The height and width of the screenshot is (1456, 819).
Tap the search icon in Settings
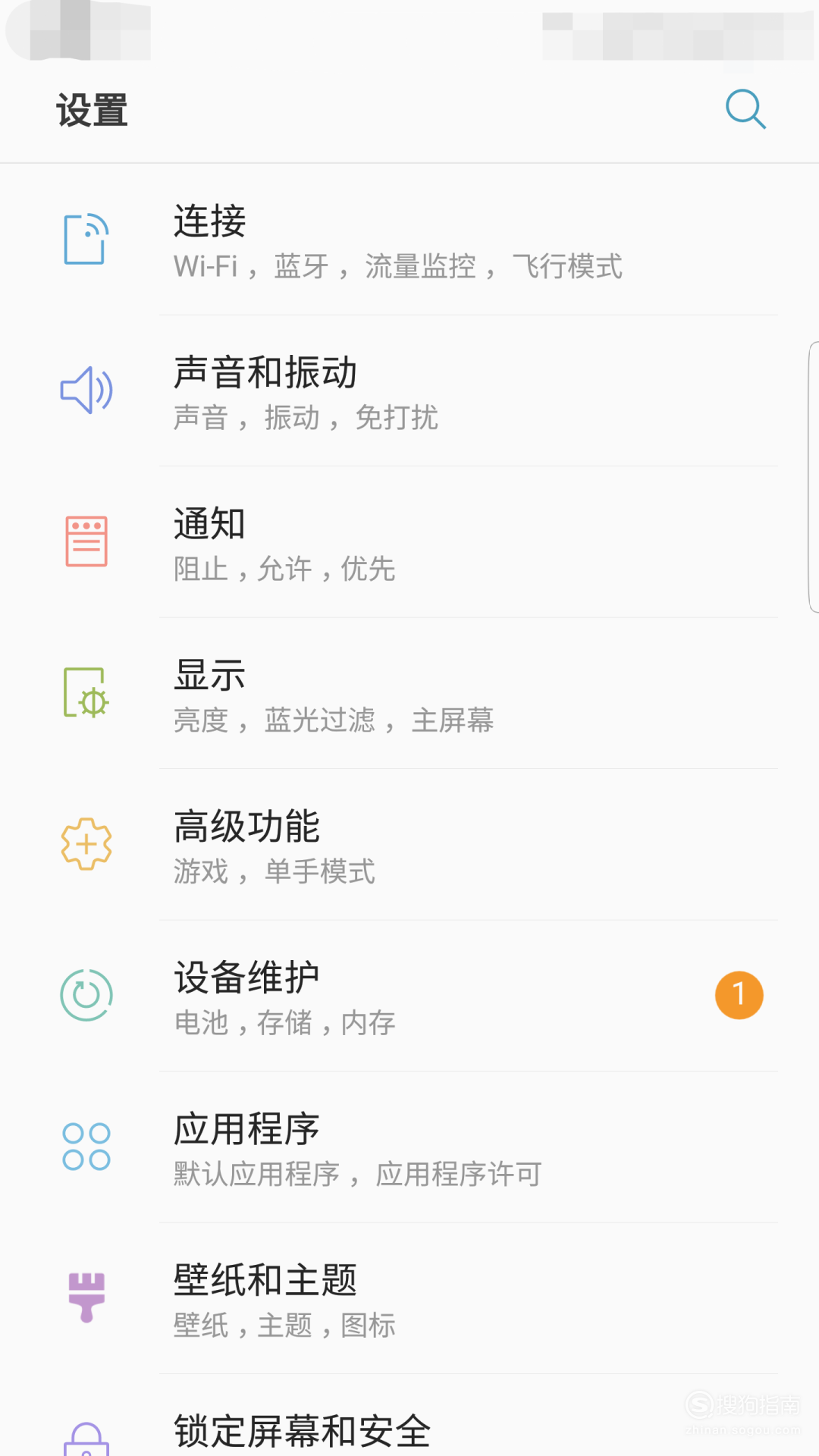745,110
